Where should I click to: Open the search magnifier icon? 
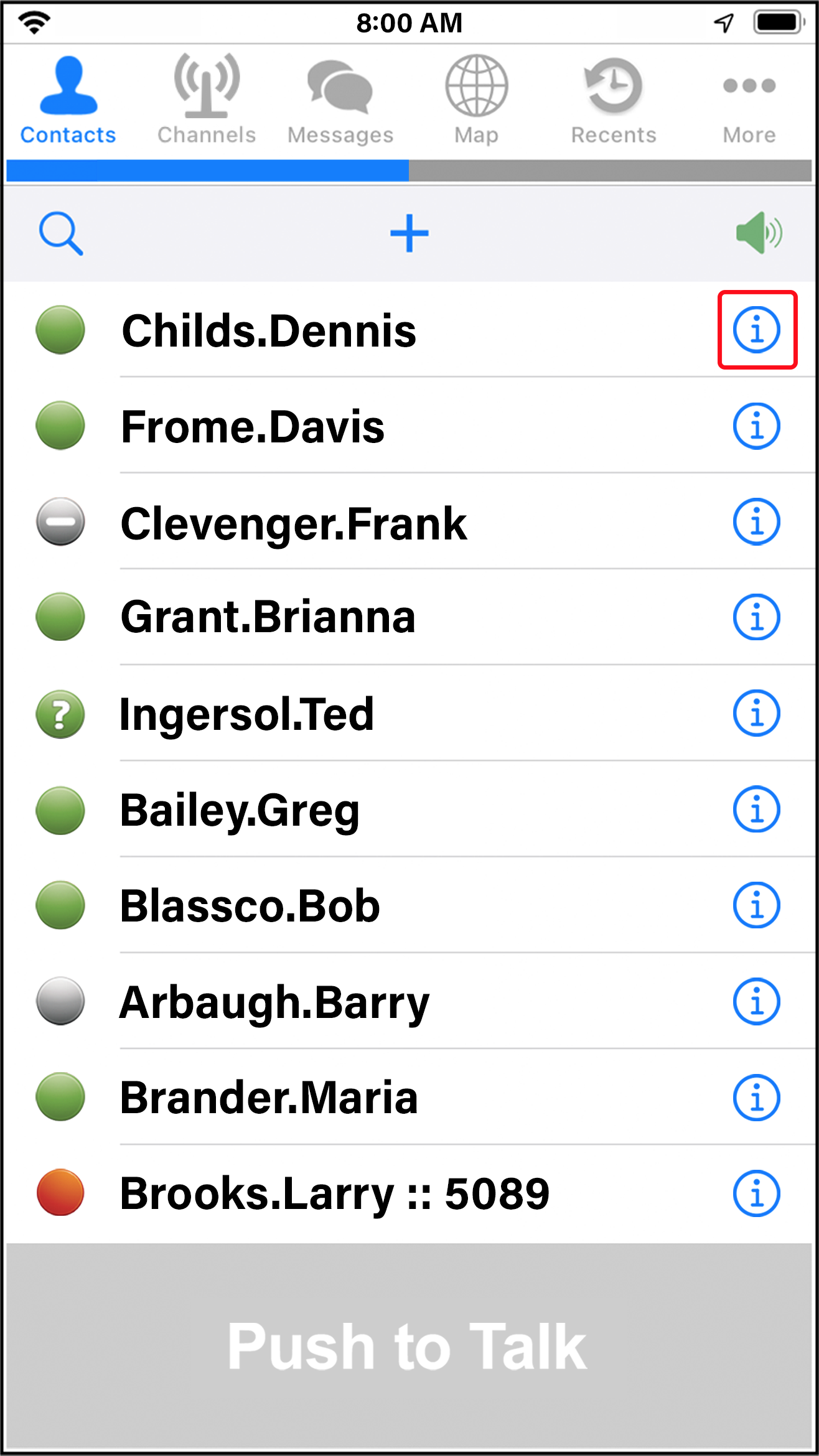click(x=60, y=234)
